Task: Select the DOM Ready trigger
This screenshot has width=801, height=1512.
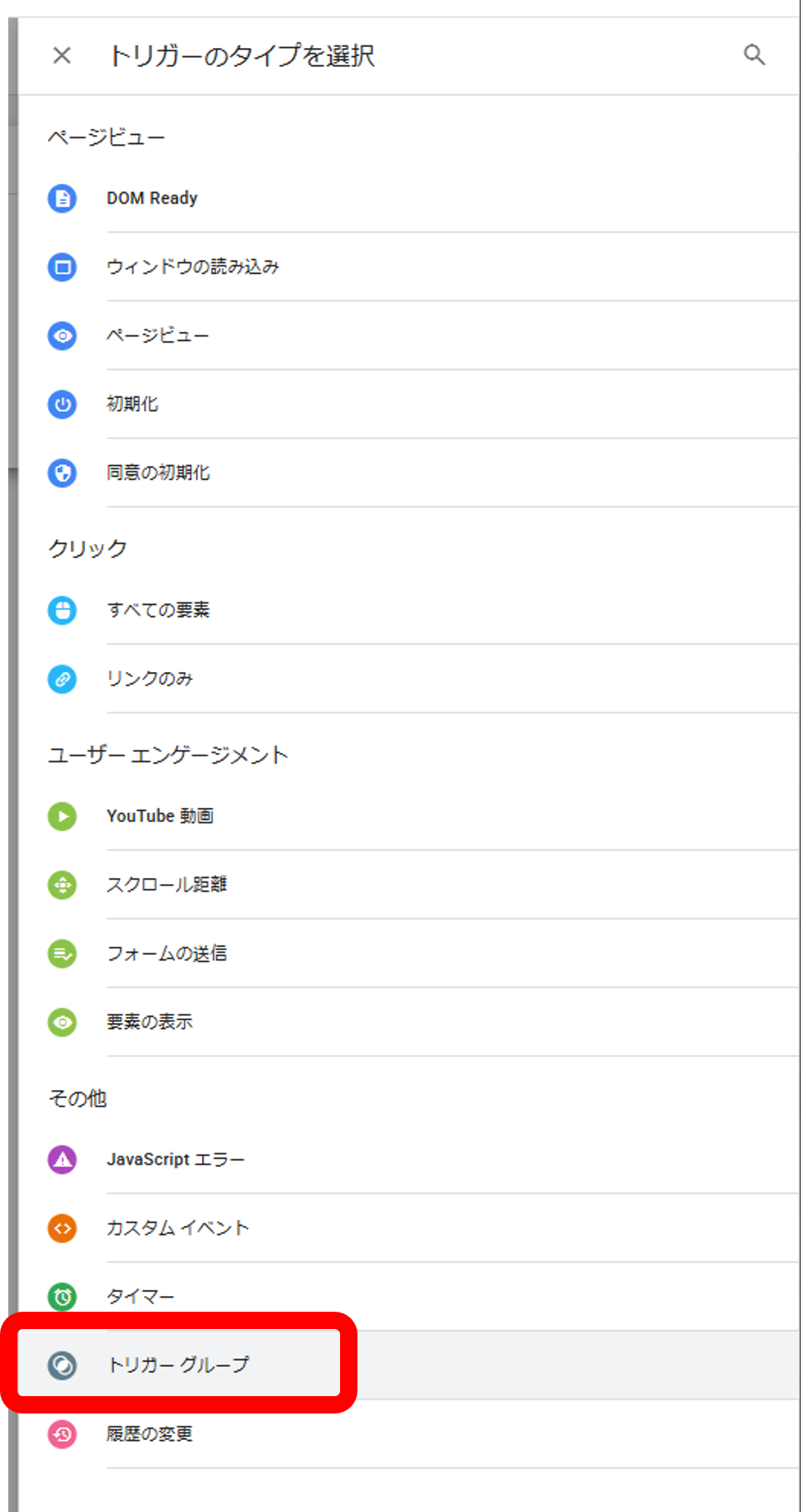Action: click(409, 199)
